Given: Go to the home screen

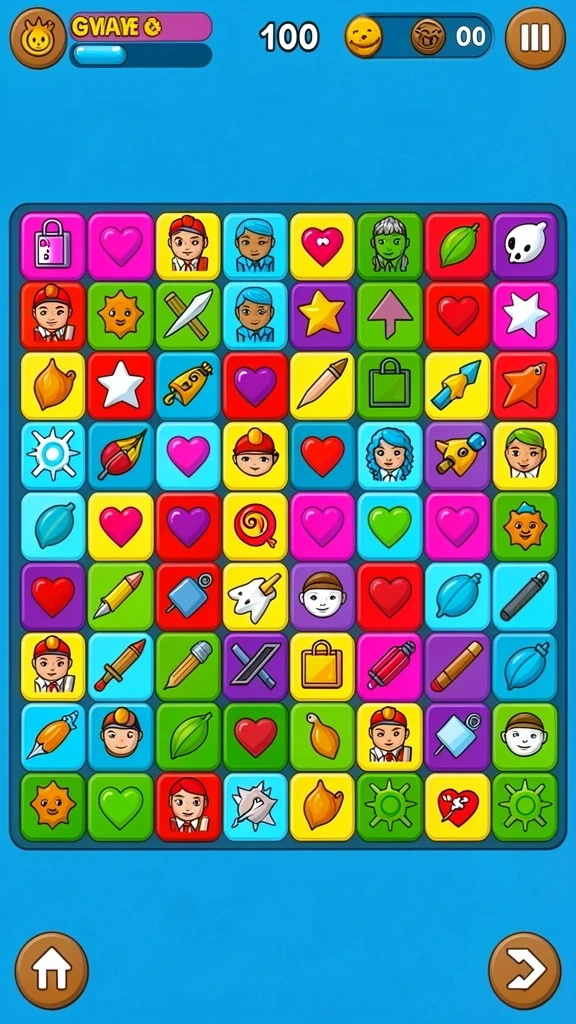Looking at the screenshot, I should pyautogui.click(x=52, y=970).
